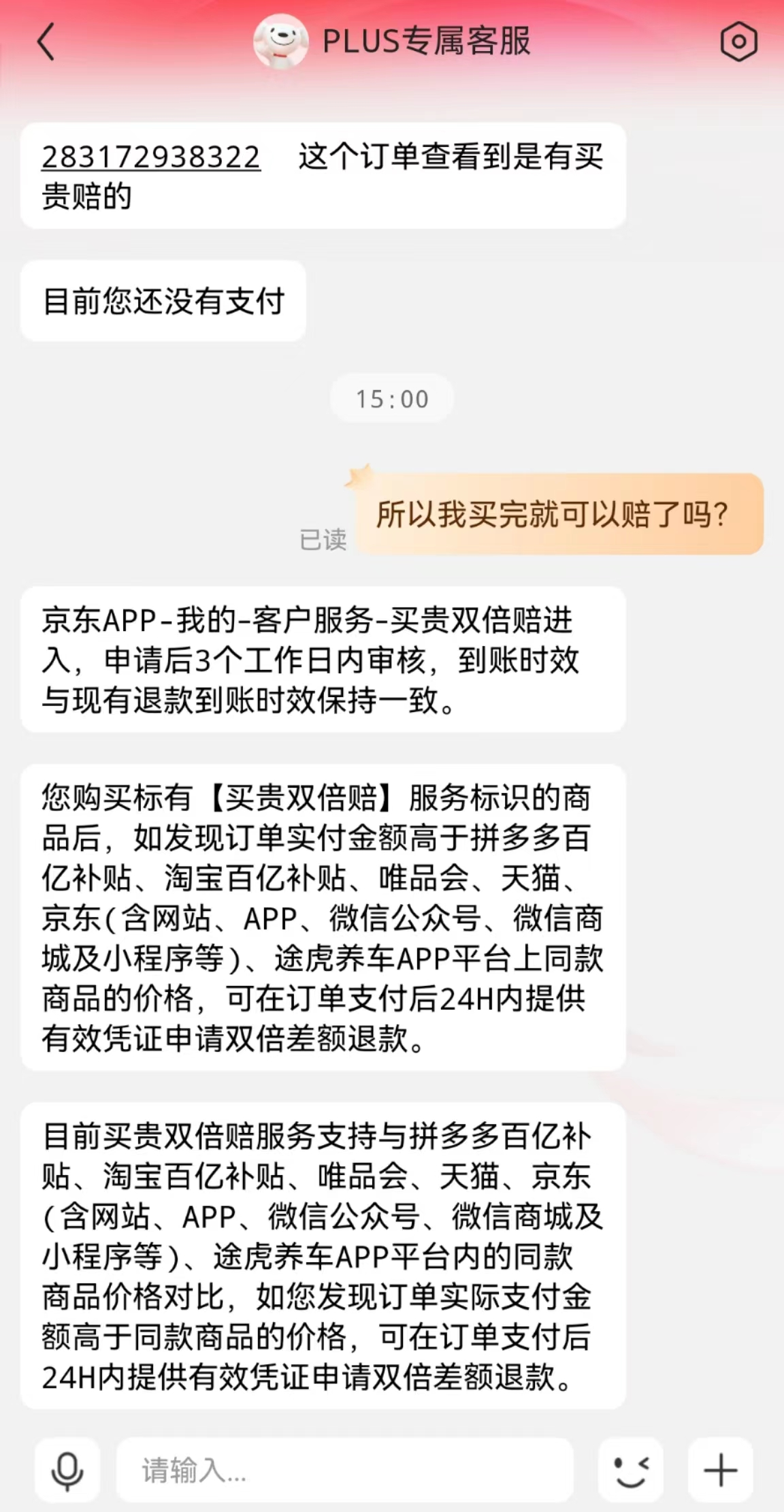This screenshot has height=1512, width=784.
Task: Open the emoji picker
Action: coord(631,1470)
